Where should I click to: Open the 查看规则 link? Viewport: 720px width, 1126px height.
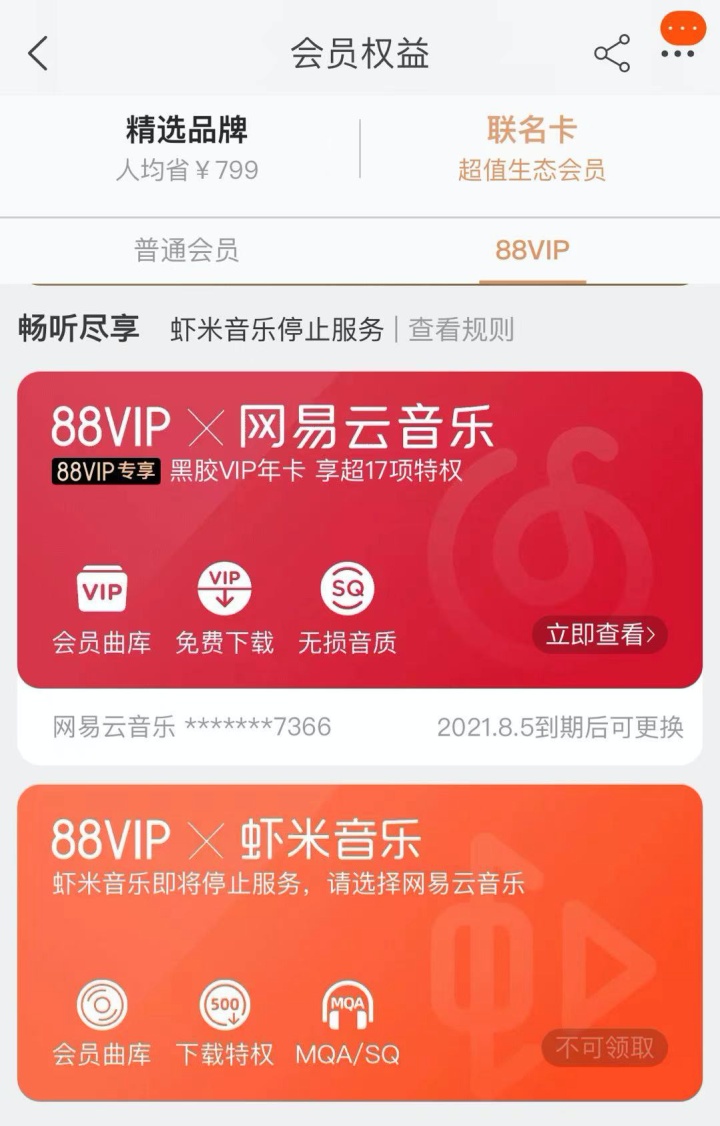461,330
